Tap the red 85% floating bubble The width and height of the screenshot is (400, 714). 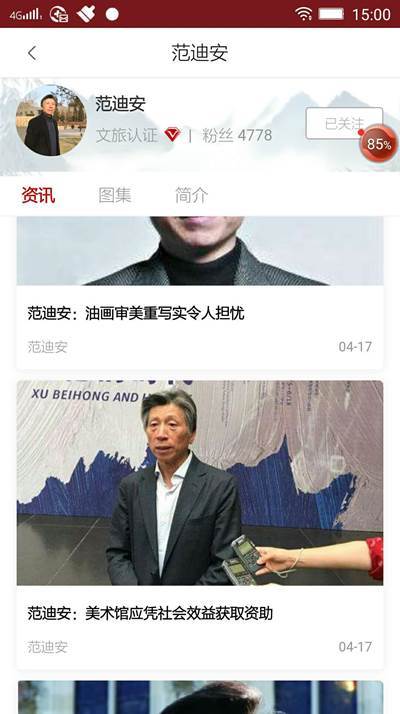coord(379,143)
